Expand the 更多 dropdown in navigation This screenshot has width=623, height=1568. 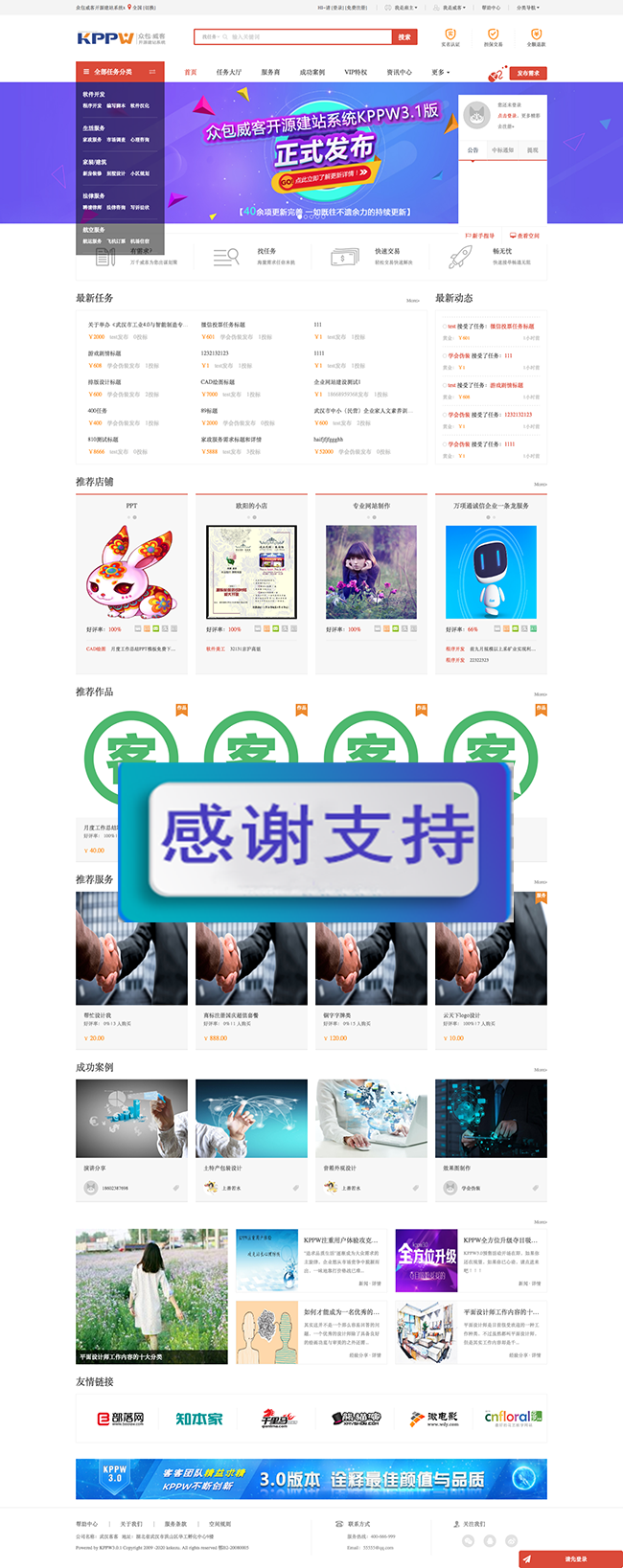tap(440, 72)
